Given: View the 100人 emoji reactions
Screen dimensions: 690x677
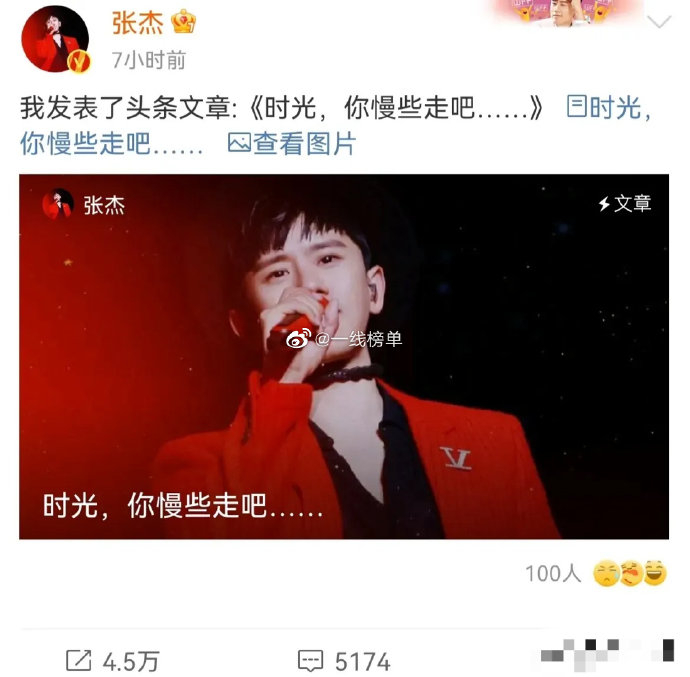Looking at the screenshot, I should pyautogui.click(x=596, y=574).
